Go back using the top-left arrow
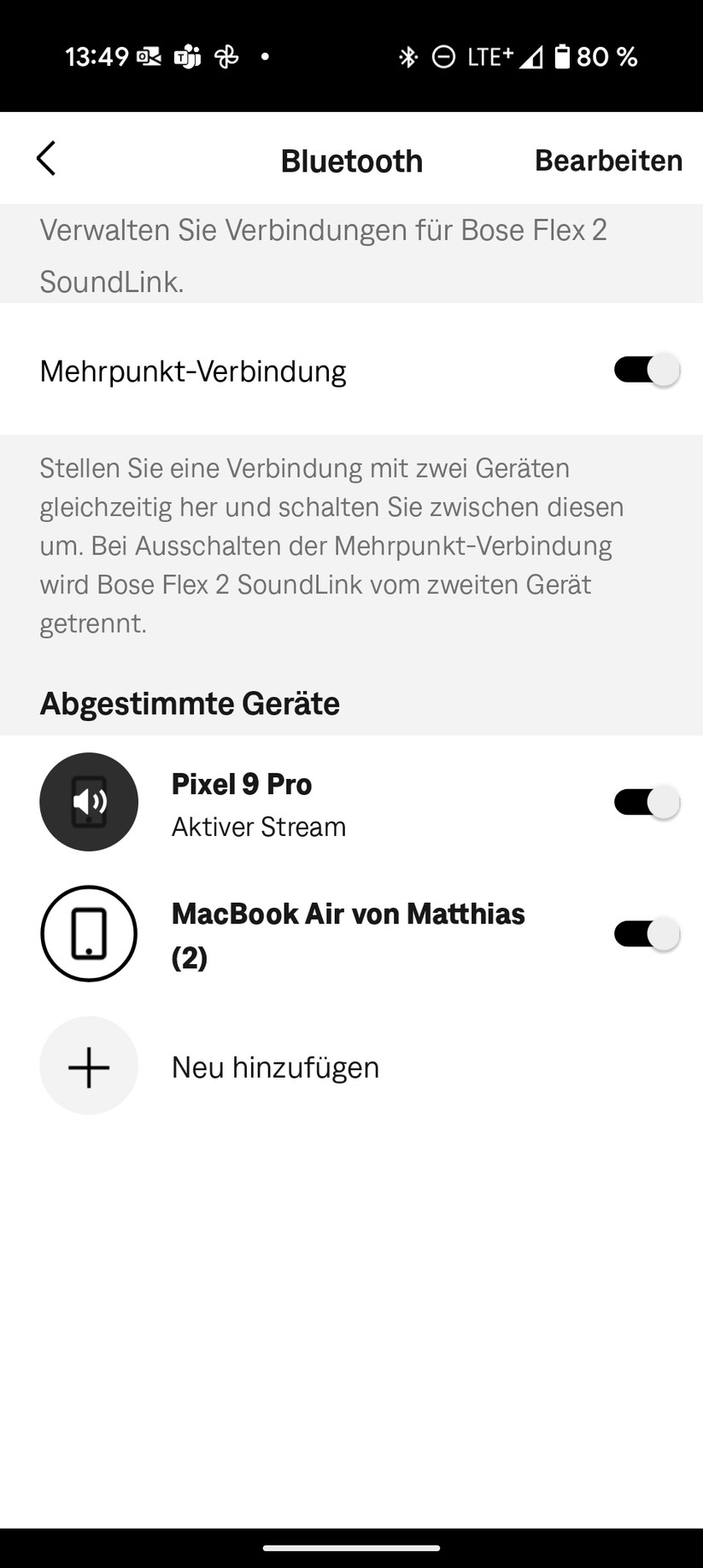This screenshot has width=703, height=1568. point(46,159)
